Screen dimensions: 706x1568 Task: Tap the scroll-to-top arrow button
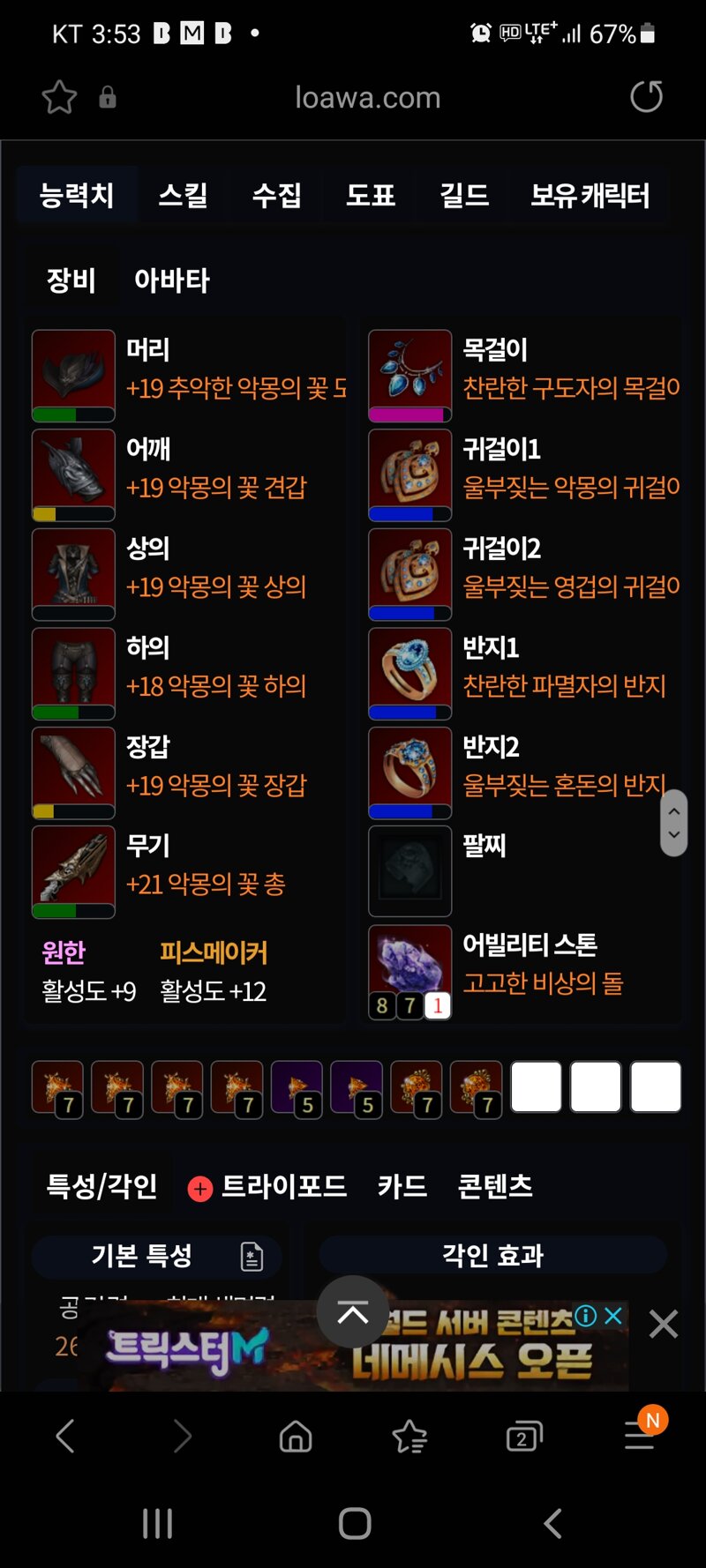point(353,1312)
